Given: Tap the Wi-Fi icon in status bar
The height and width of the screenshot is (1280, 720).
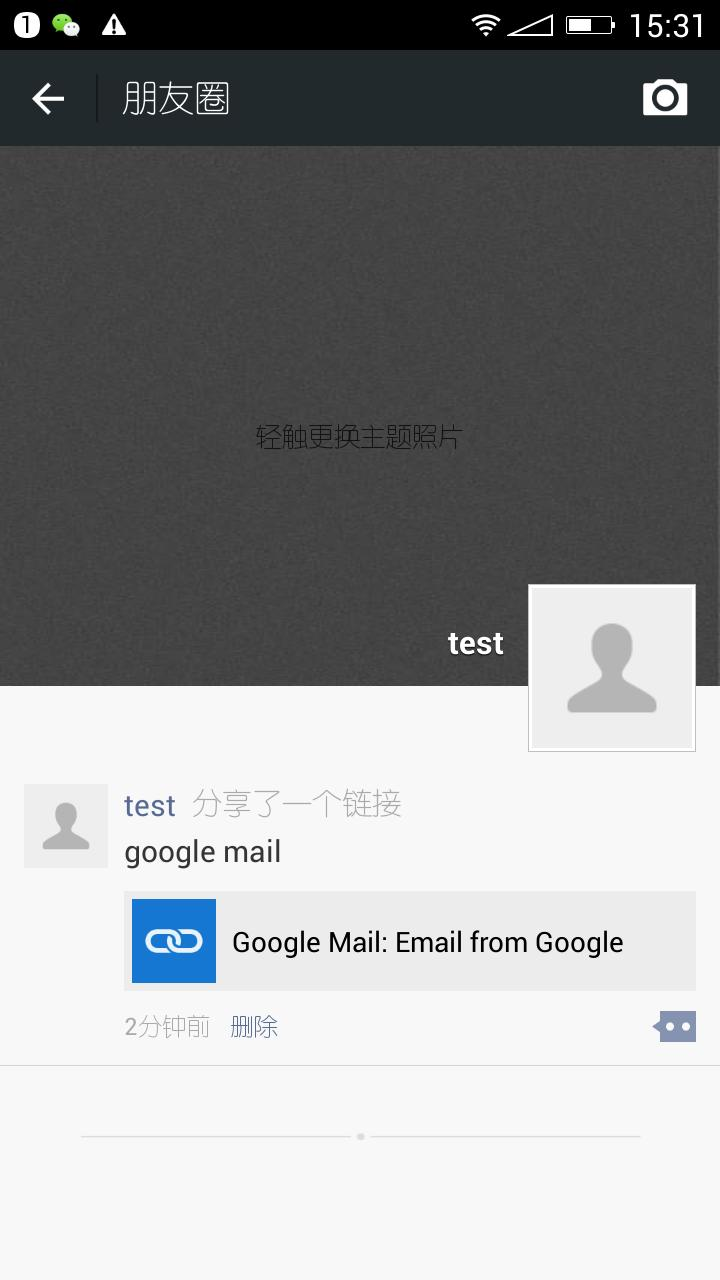Looking at the screenshot, I should (486, 22).
